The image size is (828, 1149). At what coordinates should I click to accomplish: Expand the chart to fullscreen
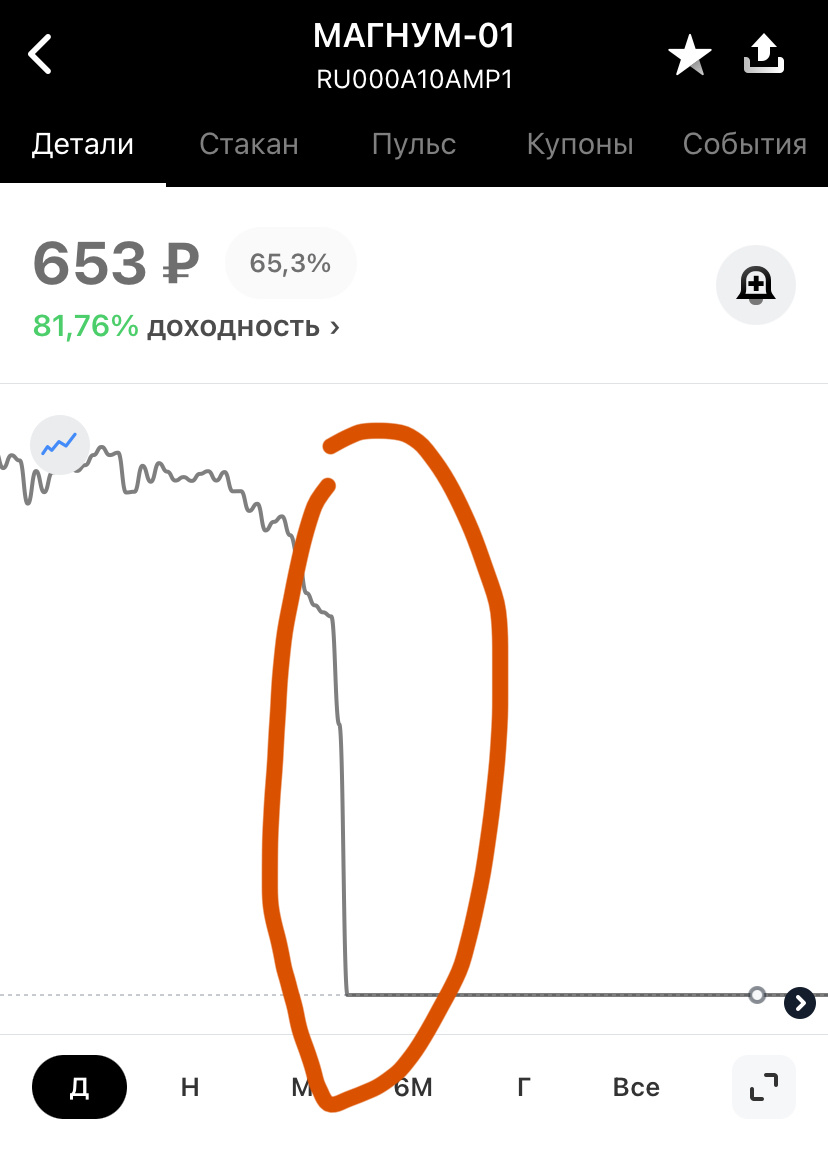pyautogui.click(x=763, y=1087)
